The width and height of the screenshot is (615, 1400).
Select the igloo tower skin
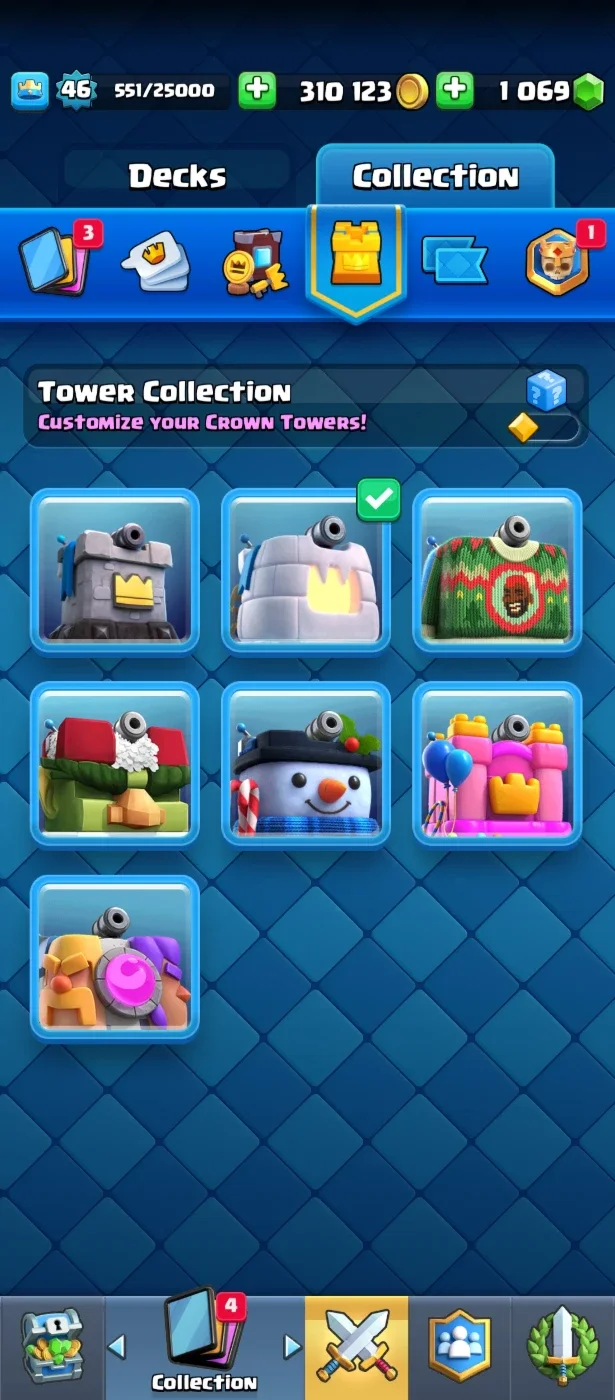(306, 572)
